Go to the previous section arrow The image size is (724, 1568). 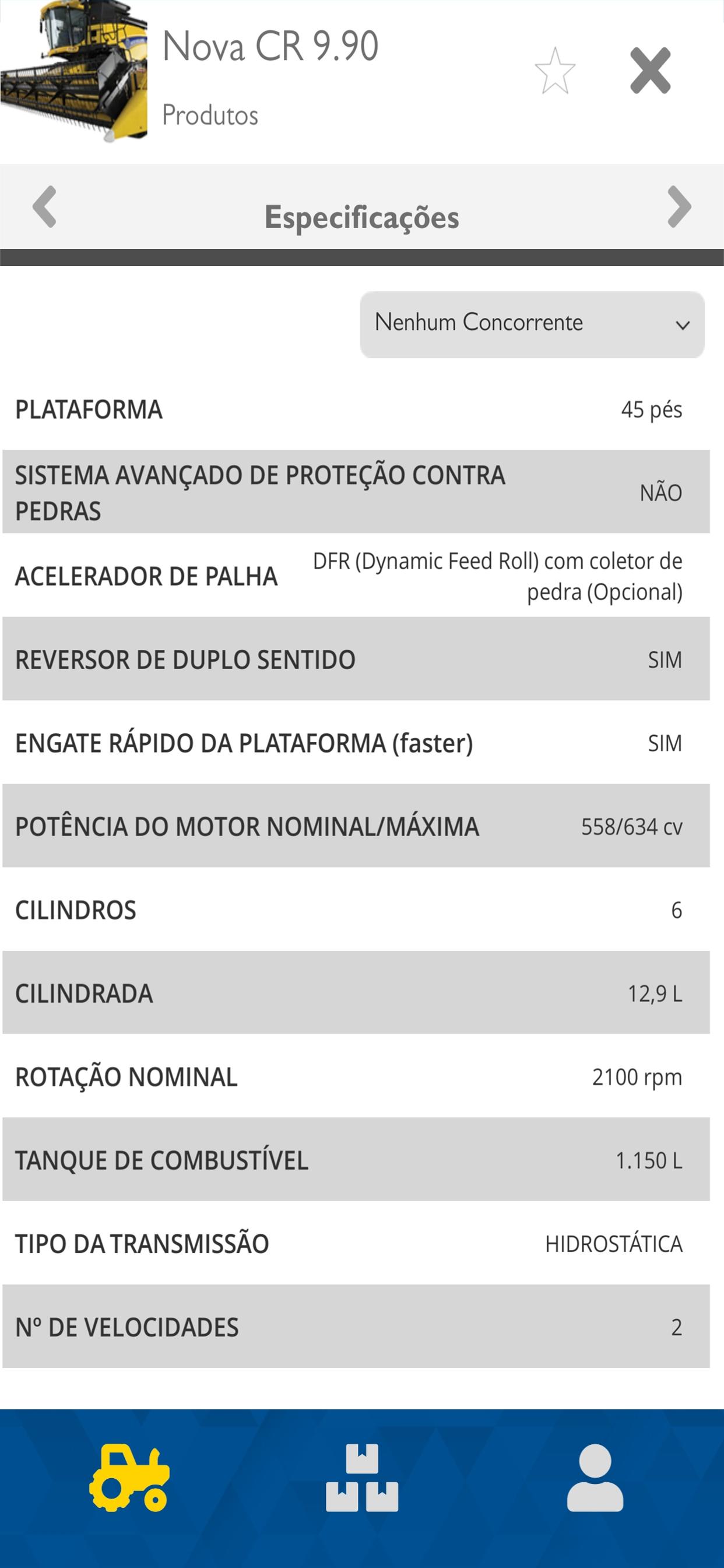[x=44, y=207]
